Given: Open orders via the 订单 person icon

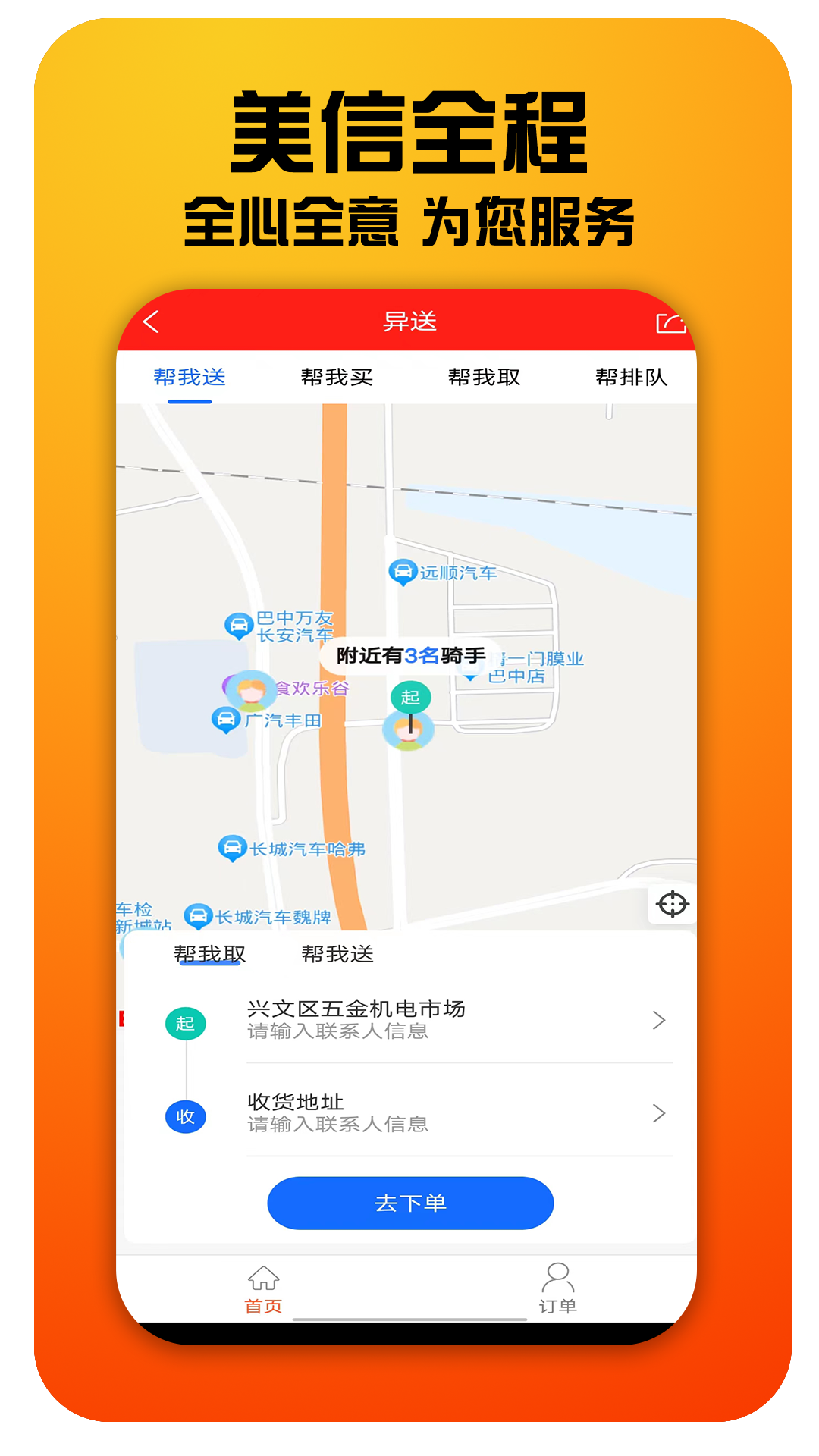Looking at the screenshot, I should pyautogui.click(x=559, y=1276).
